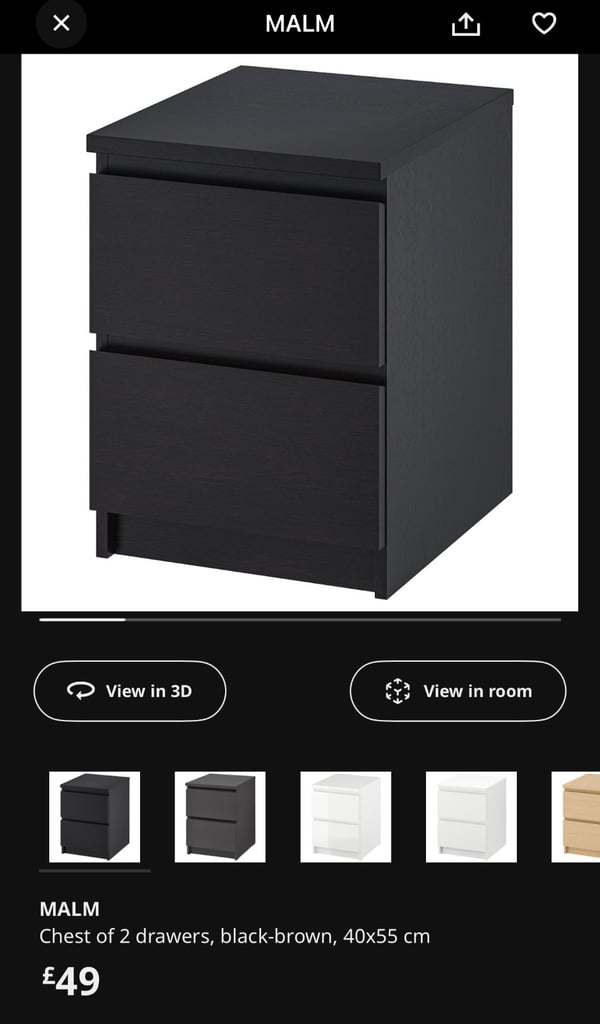Launch View in room AR
Image resolution: width=600 pixels, height=1024 pixels.
pos(458,691)
